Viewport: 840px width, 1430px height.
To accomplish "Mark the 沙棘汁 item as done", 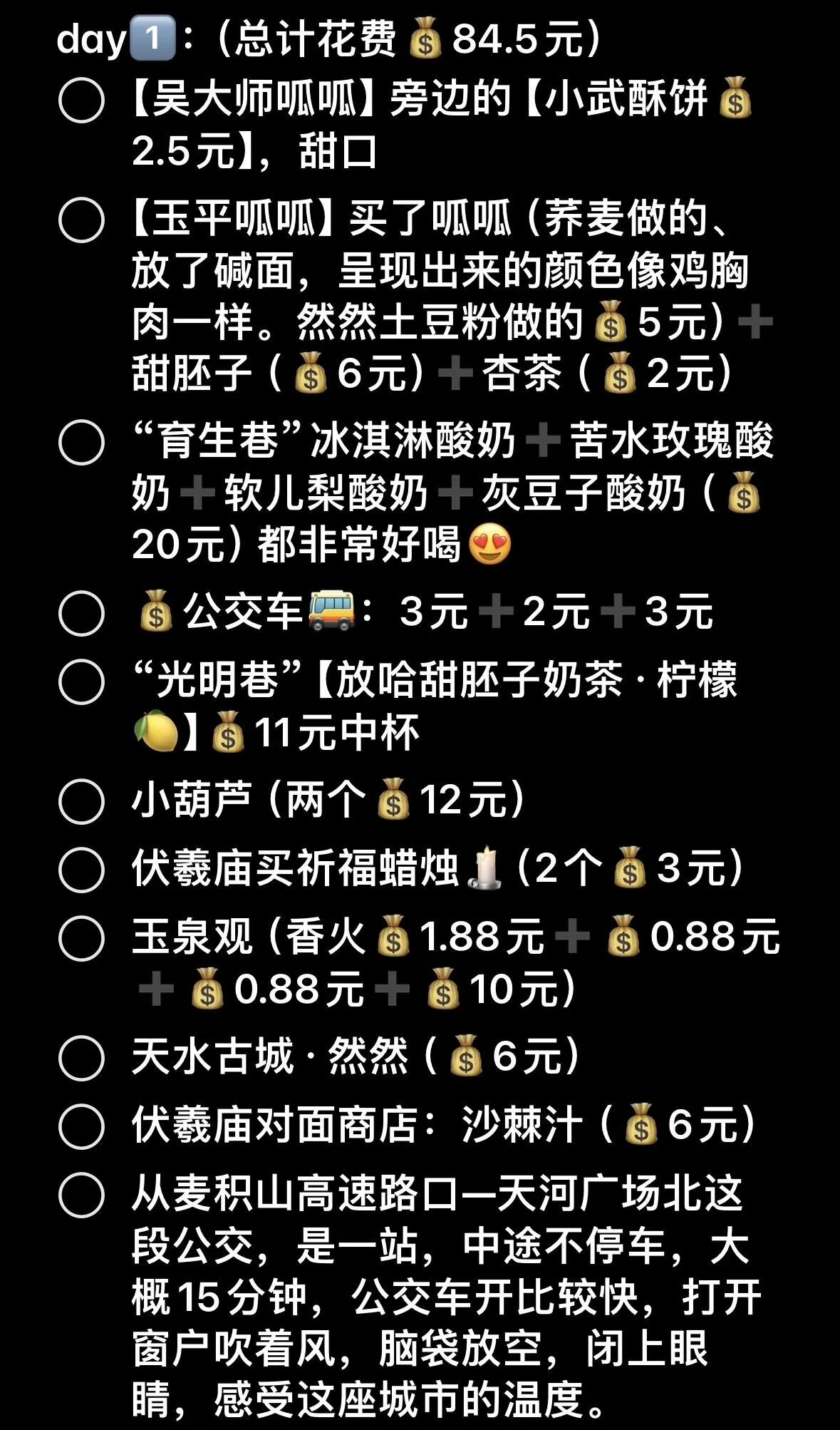I will pyautogui.click(x=81, y=1126).
